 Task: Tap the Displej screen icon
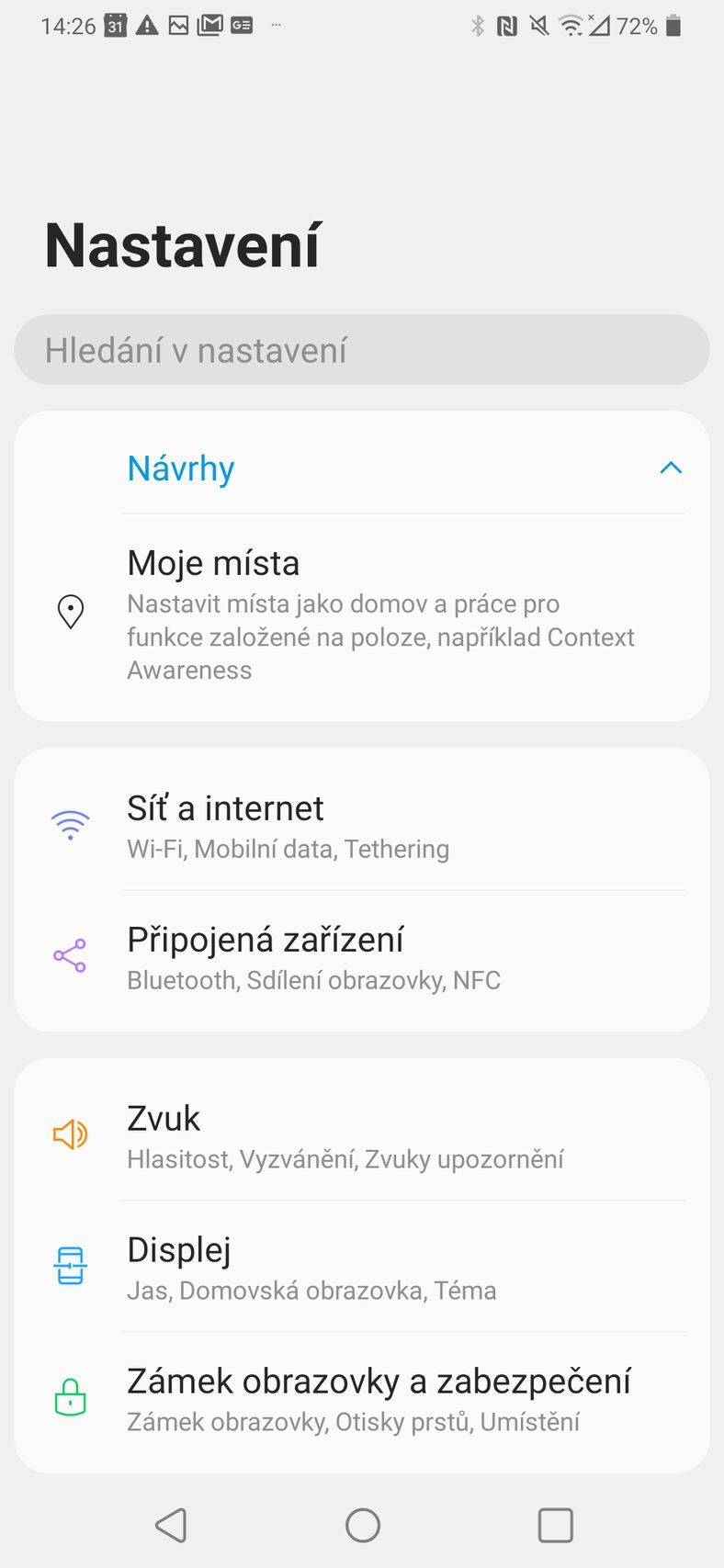69,1266
